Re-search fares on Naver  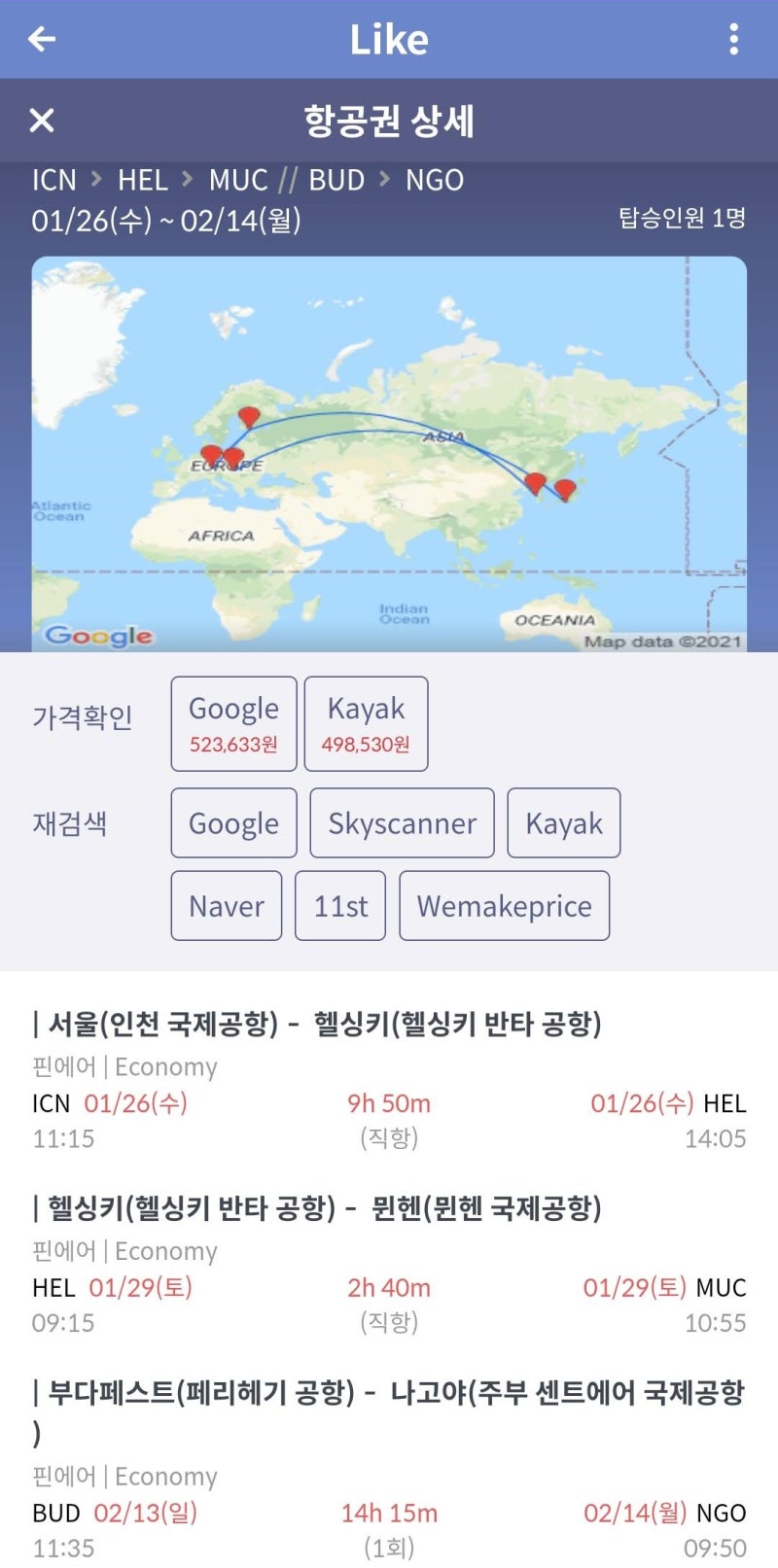(226, 905)
